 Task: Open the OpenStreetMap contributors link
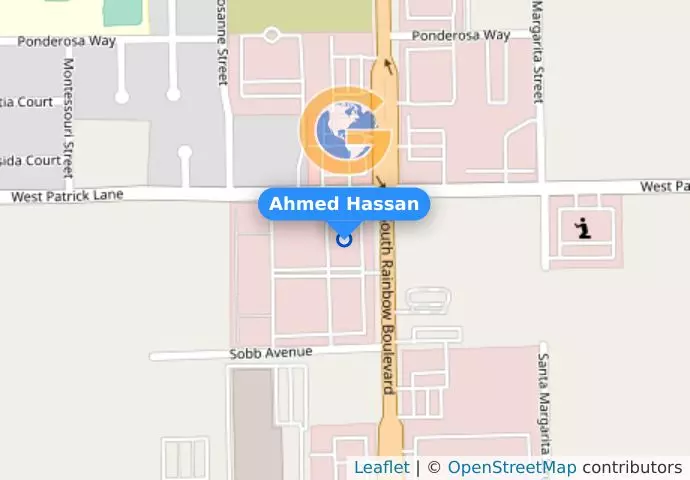click(x=511, y=467)
